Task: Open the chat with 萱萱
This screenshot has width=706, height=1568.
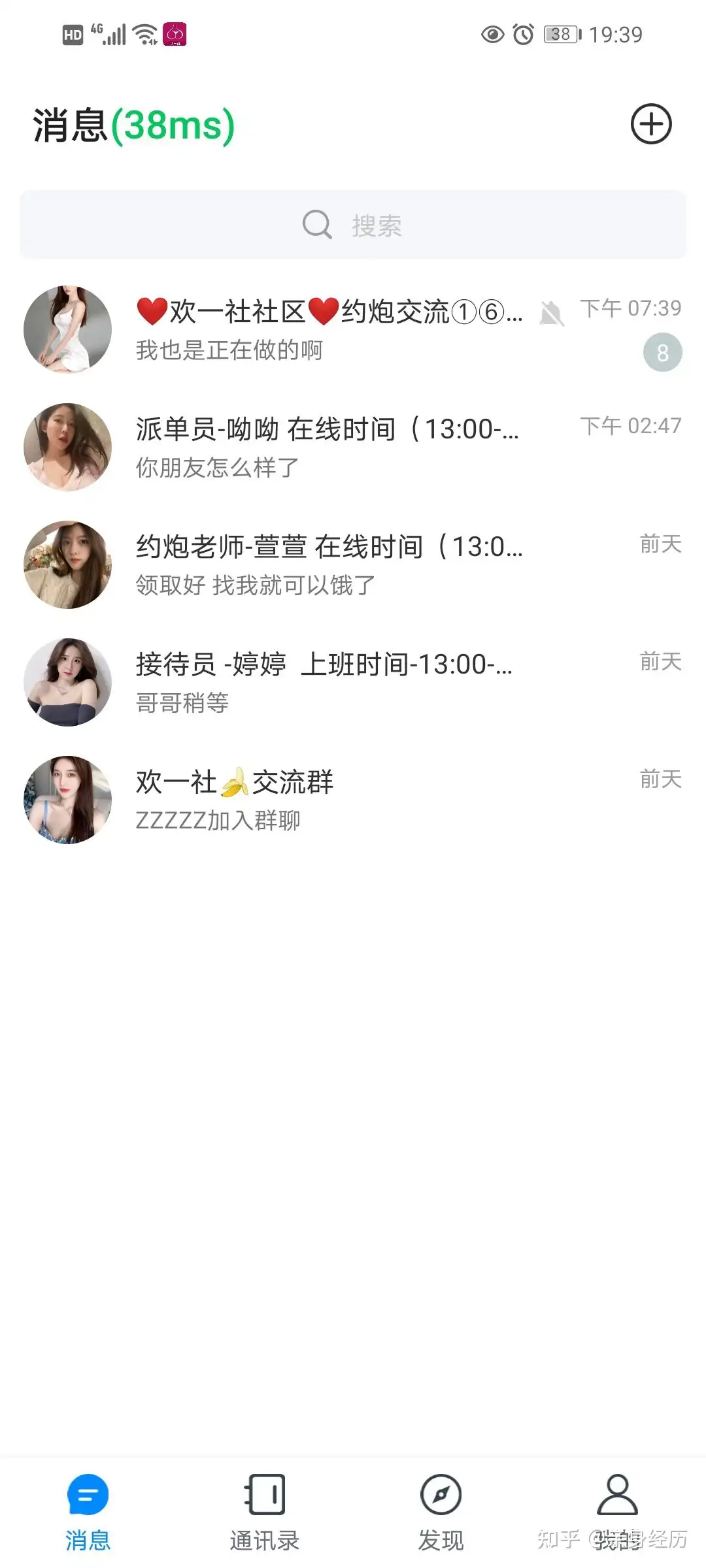Action: point(353,565)
